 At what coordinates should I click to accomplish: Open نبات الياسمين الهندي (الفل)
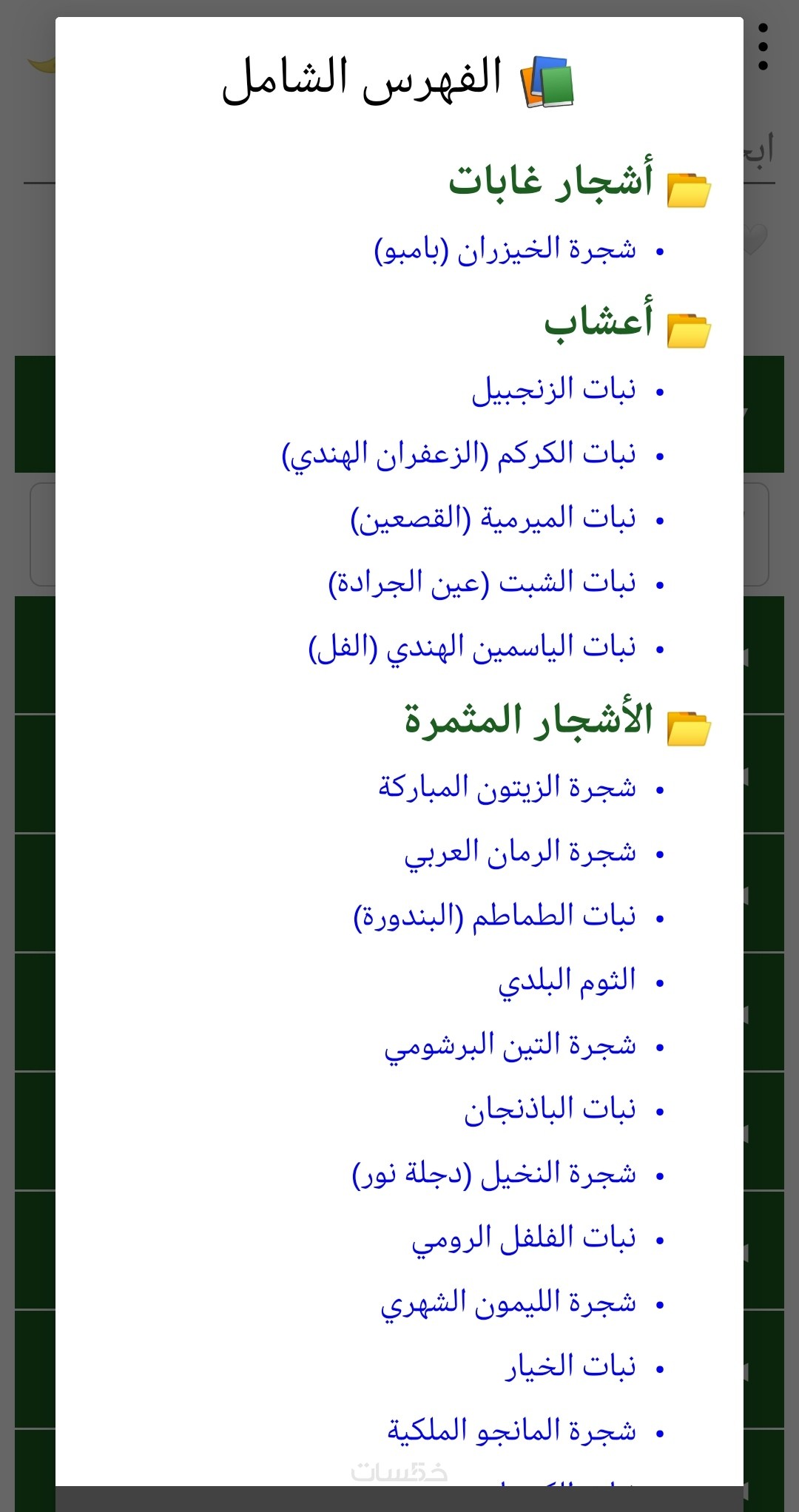pyautogui.click(x=472, y=647)
